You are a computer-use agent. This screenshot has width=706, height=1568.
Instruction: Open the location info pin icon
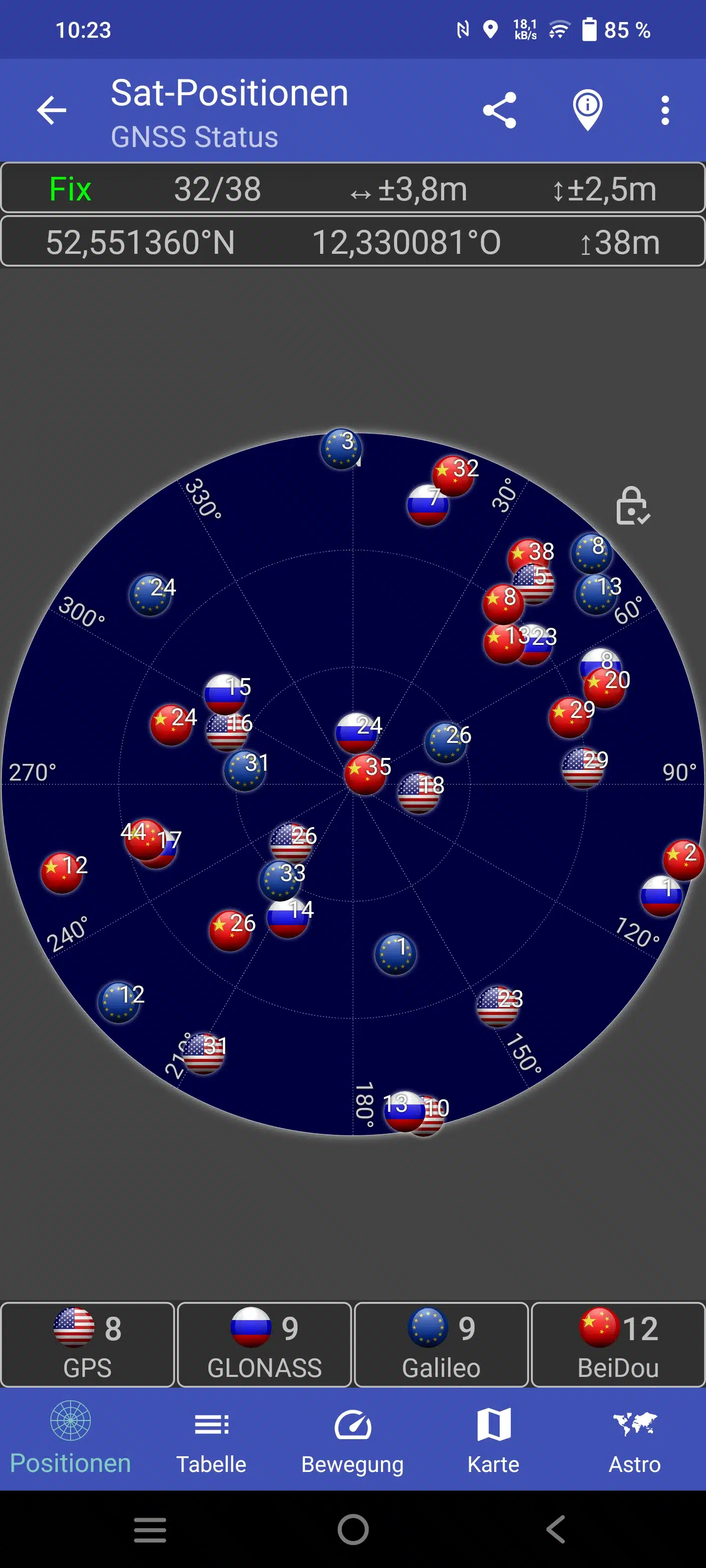[x=588, y=110]
